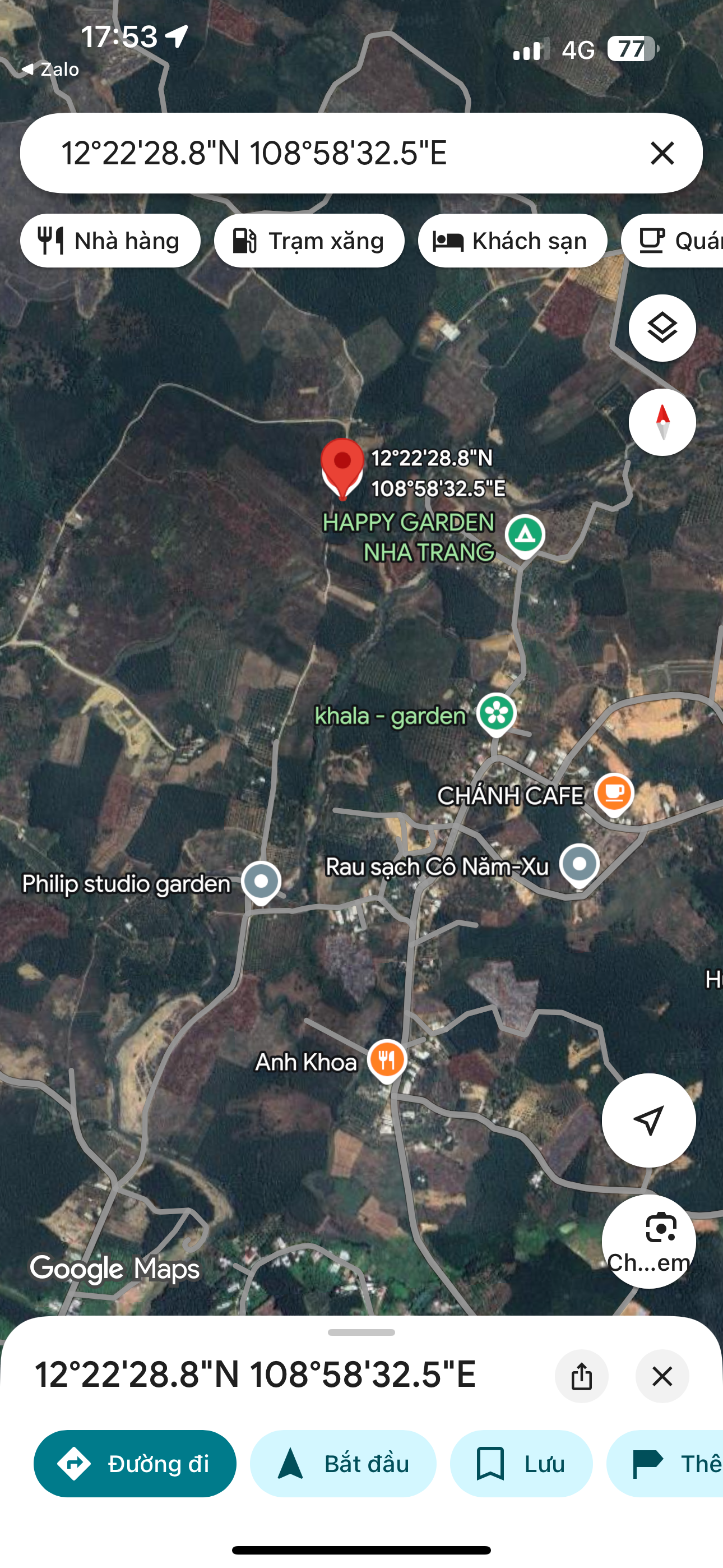The height and width of the screenshot is (1568, 723).
Task: Select the khala - garden place marker
Action: point(497,714)
